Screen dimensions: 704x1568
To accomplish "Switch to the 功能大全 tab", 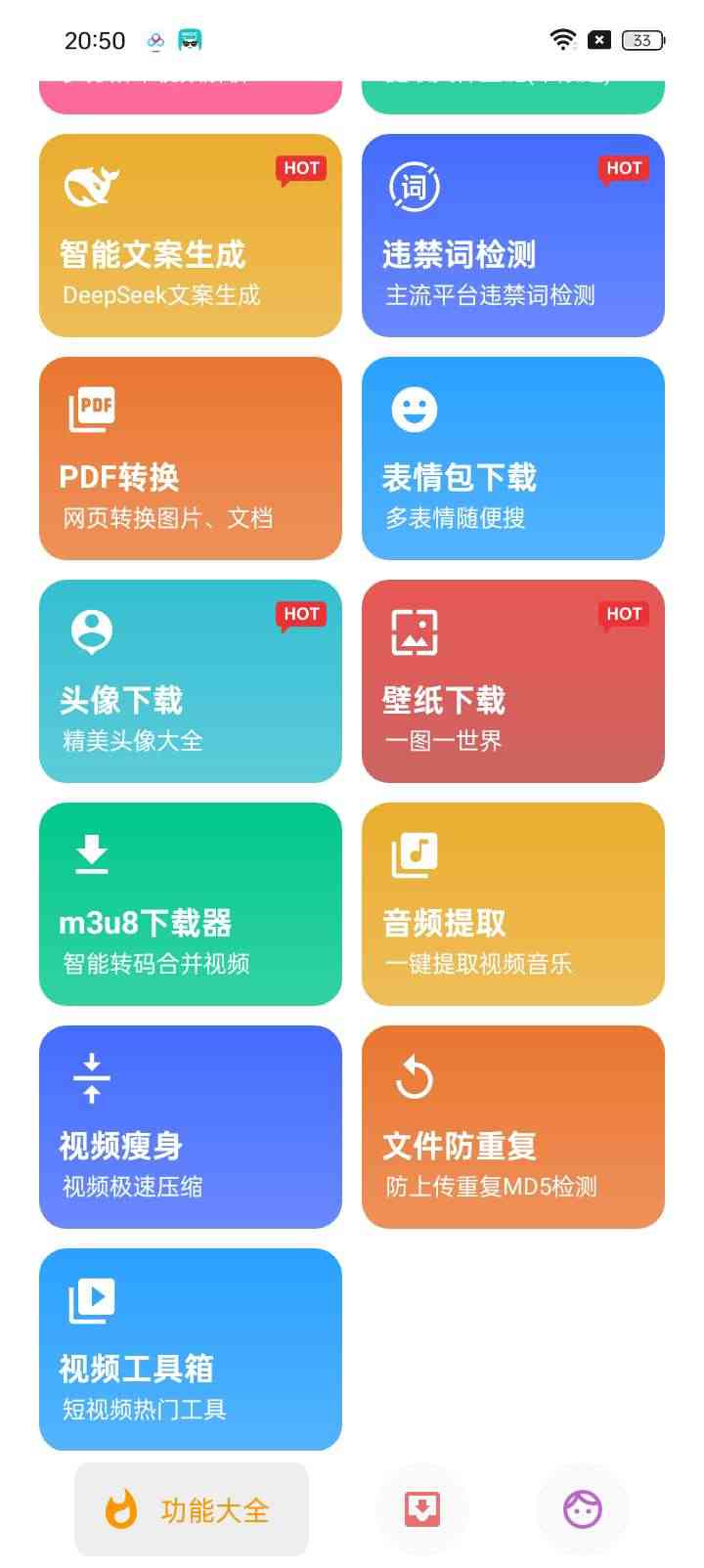I will [192, 1510].
